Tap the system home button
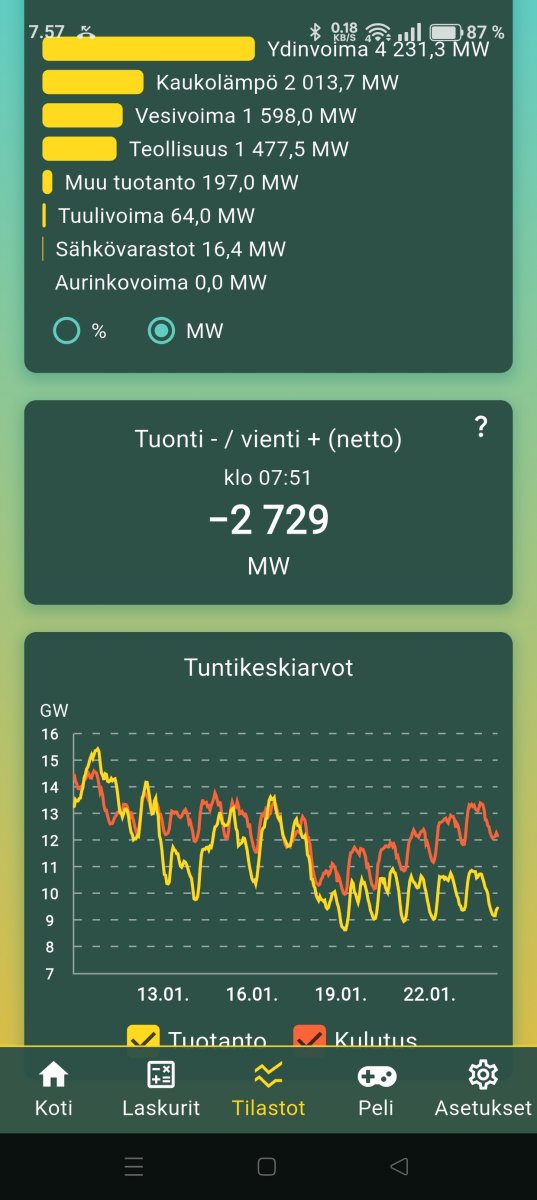 click(267, 1166)
